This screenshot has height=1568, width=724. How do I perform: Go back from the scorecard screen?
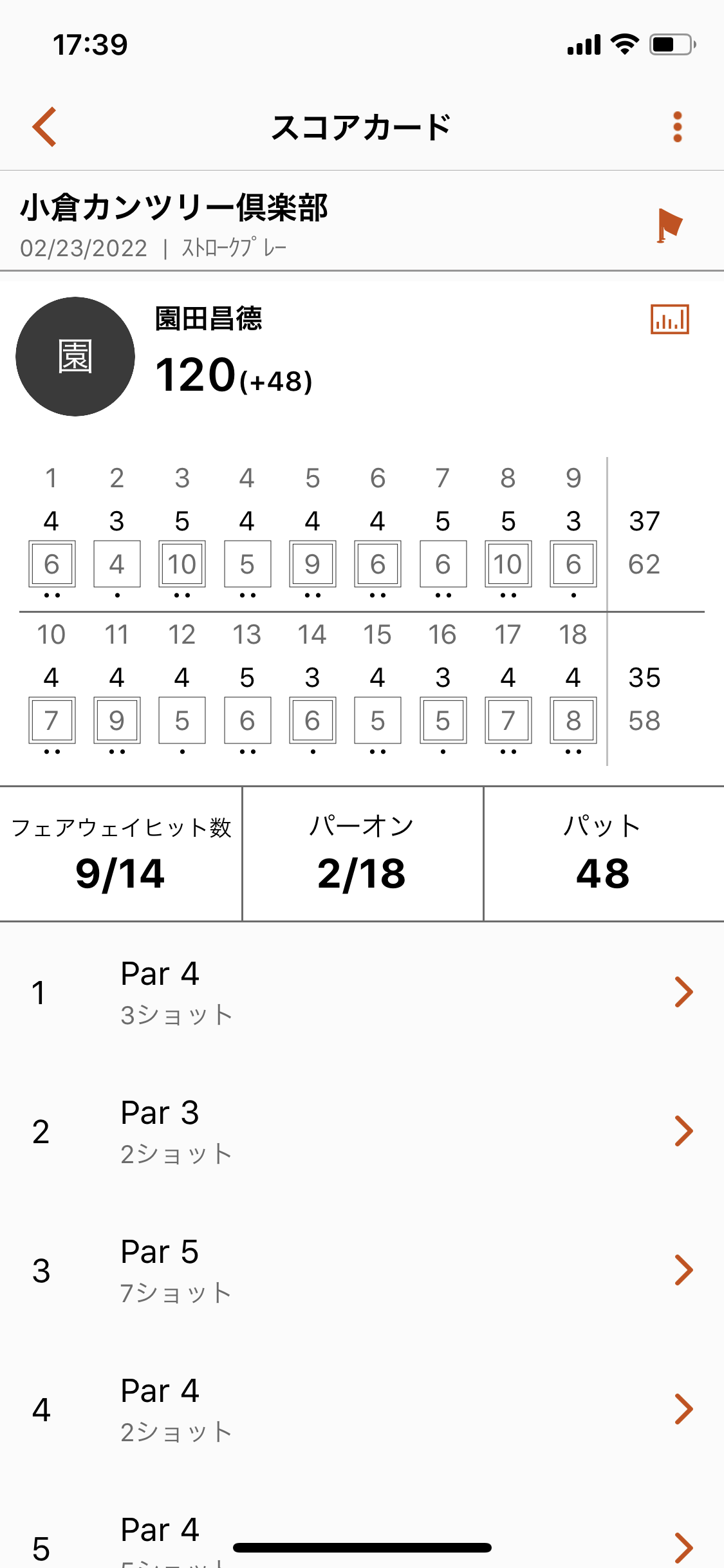tap(45, 127)
